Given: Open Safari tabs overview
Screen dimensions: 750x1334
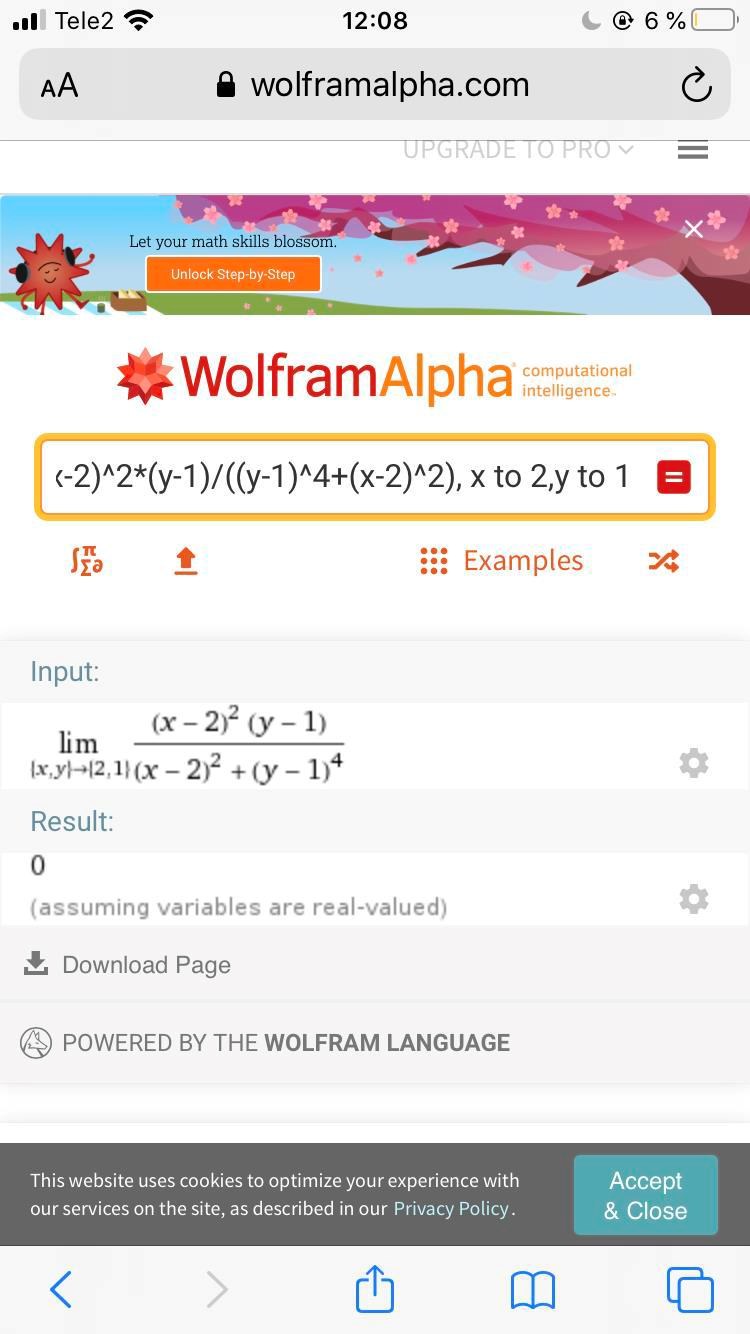Looking at the screenshot, I should click(x=690, y=1289).
